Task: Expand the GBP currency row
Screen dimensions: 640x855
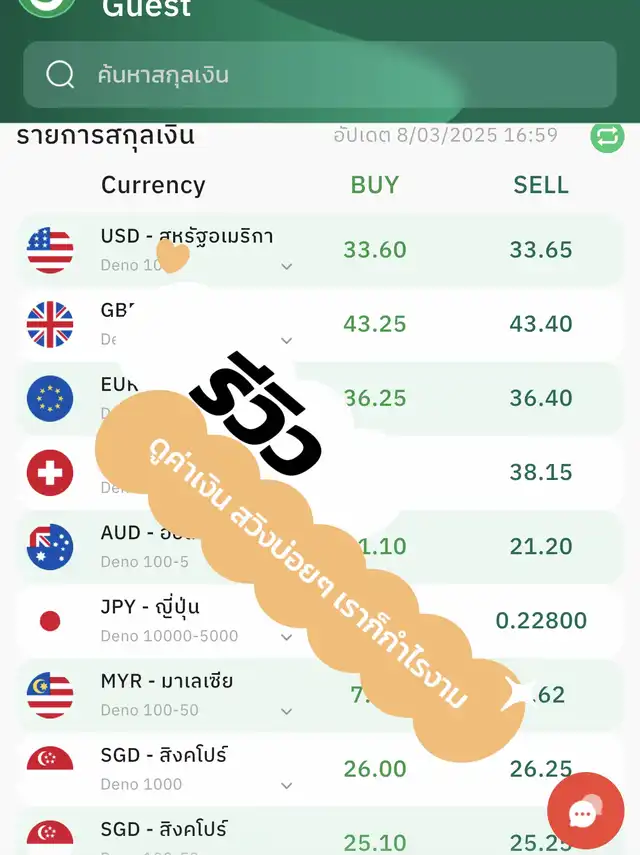Action: coord(287,340)
